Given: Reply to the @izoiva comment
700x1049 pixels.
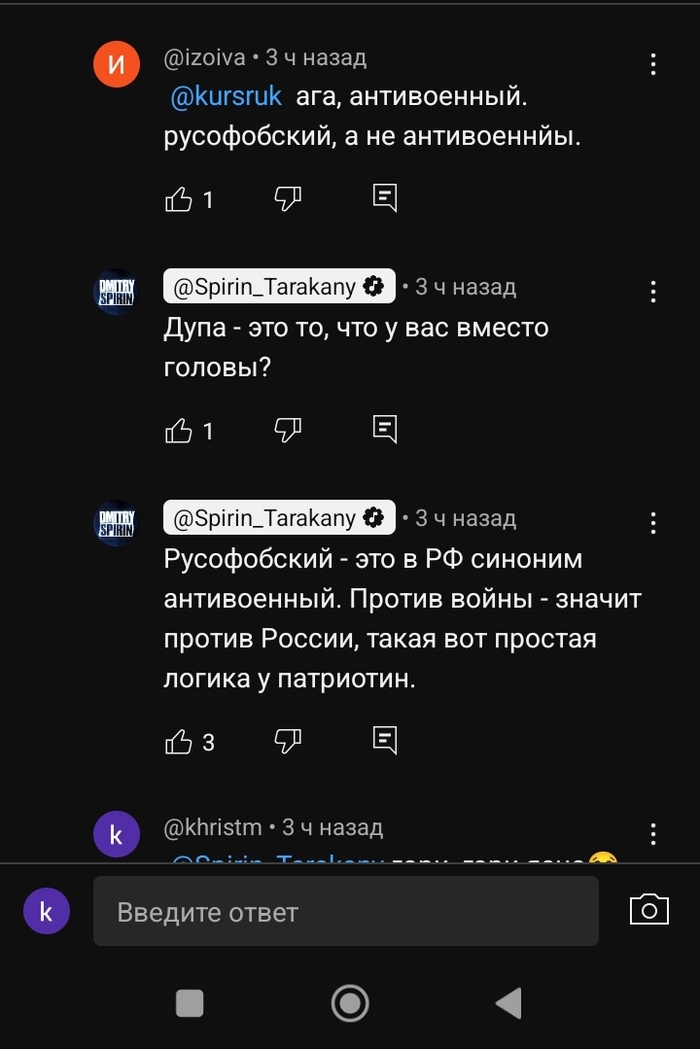Looking at the screenshot, I should tap(385, 198).
